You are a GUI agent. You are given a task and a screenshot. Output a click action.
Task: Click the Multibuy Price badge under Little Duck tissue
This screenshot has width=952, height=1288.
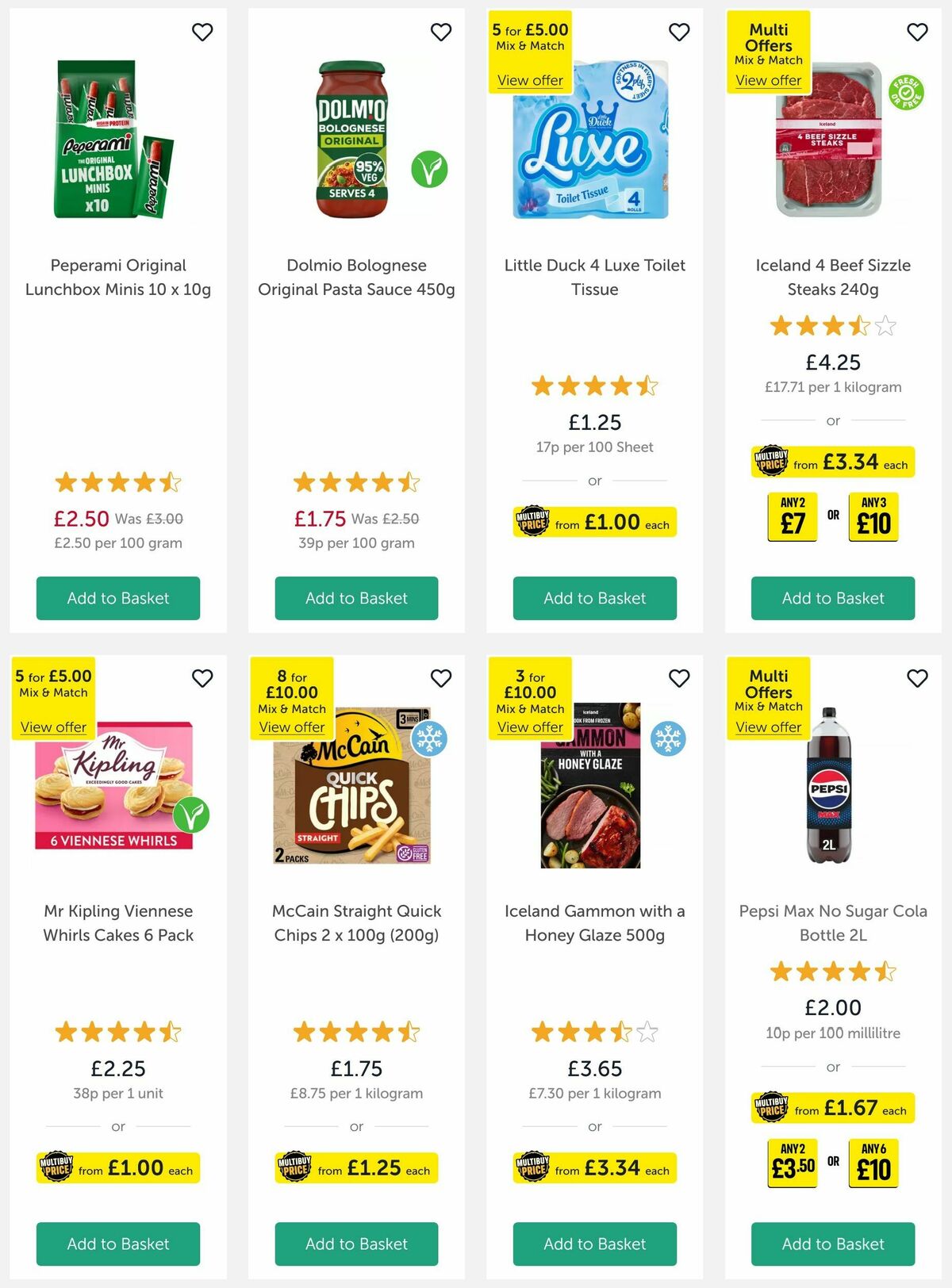coord(594,524)
